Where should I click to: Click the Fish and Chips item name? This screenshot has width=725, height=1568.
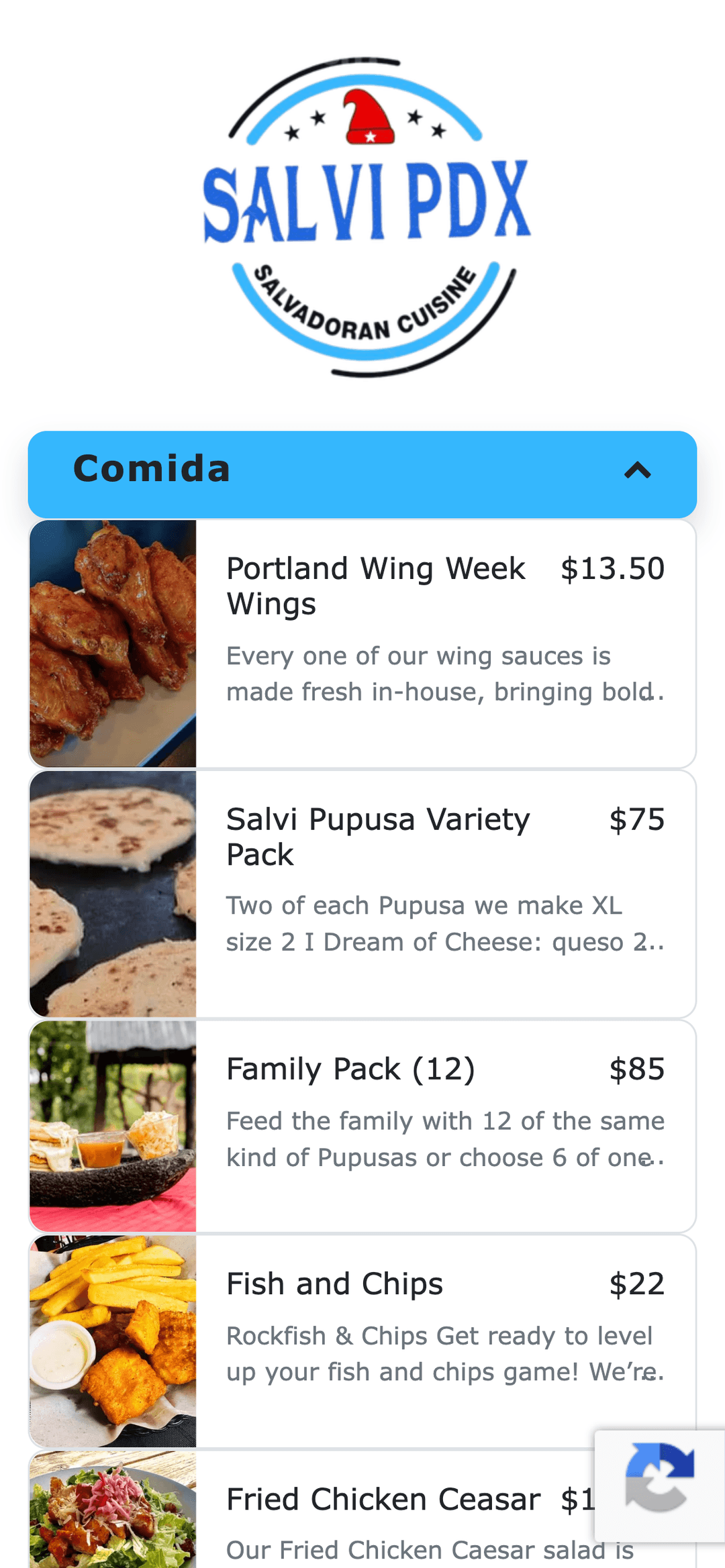pos(334,1283)
